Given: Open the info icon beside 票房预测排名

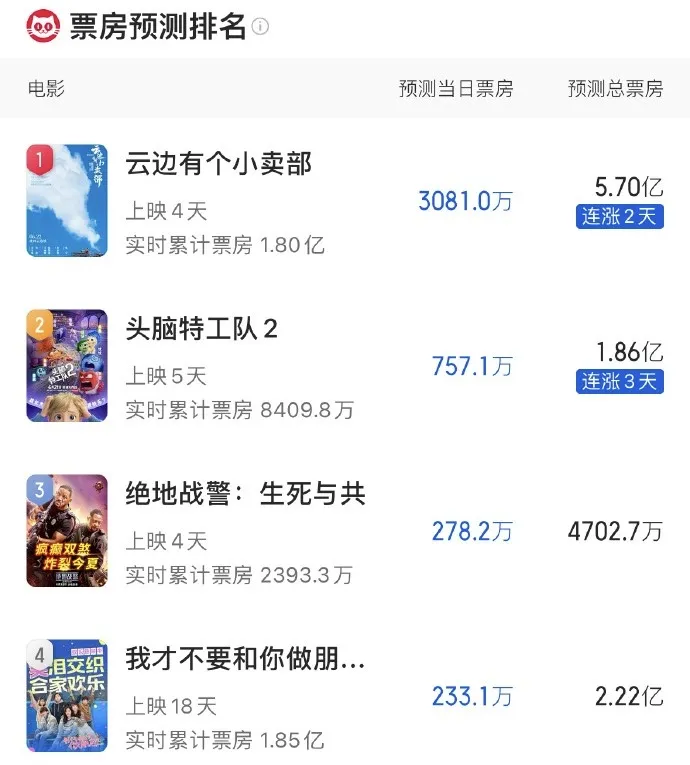Looking at the screenshot, I should (260, 28).
